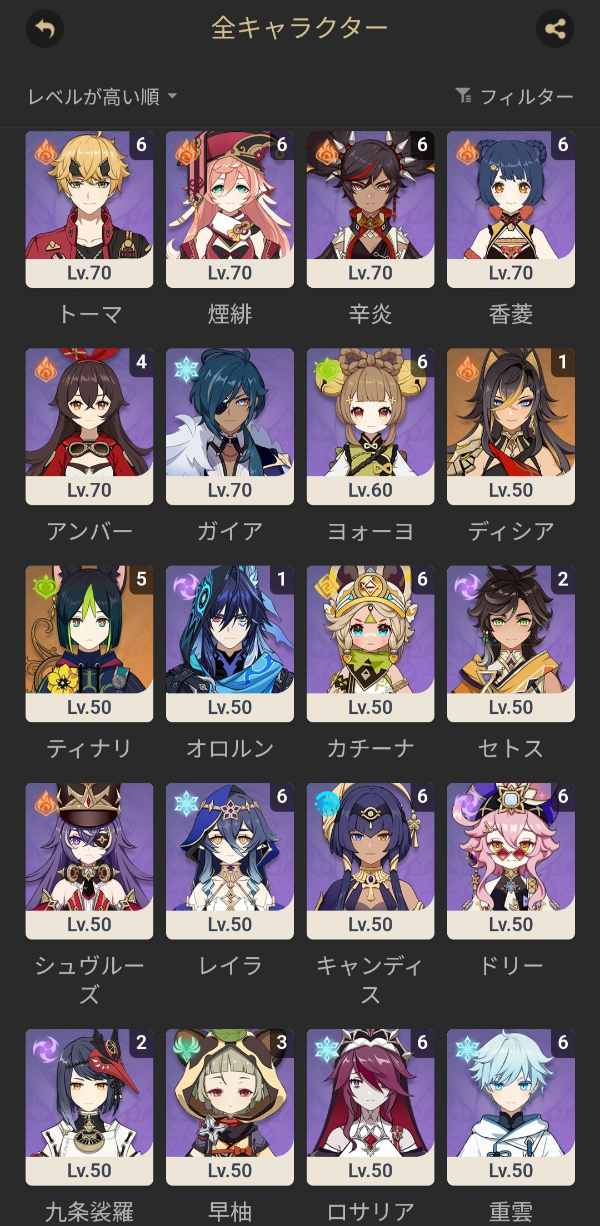Select the 煙緋 character card
Image resolution: width=600 pixels, height=1226 pixels.
[230, 210]
